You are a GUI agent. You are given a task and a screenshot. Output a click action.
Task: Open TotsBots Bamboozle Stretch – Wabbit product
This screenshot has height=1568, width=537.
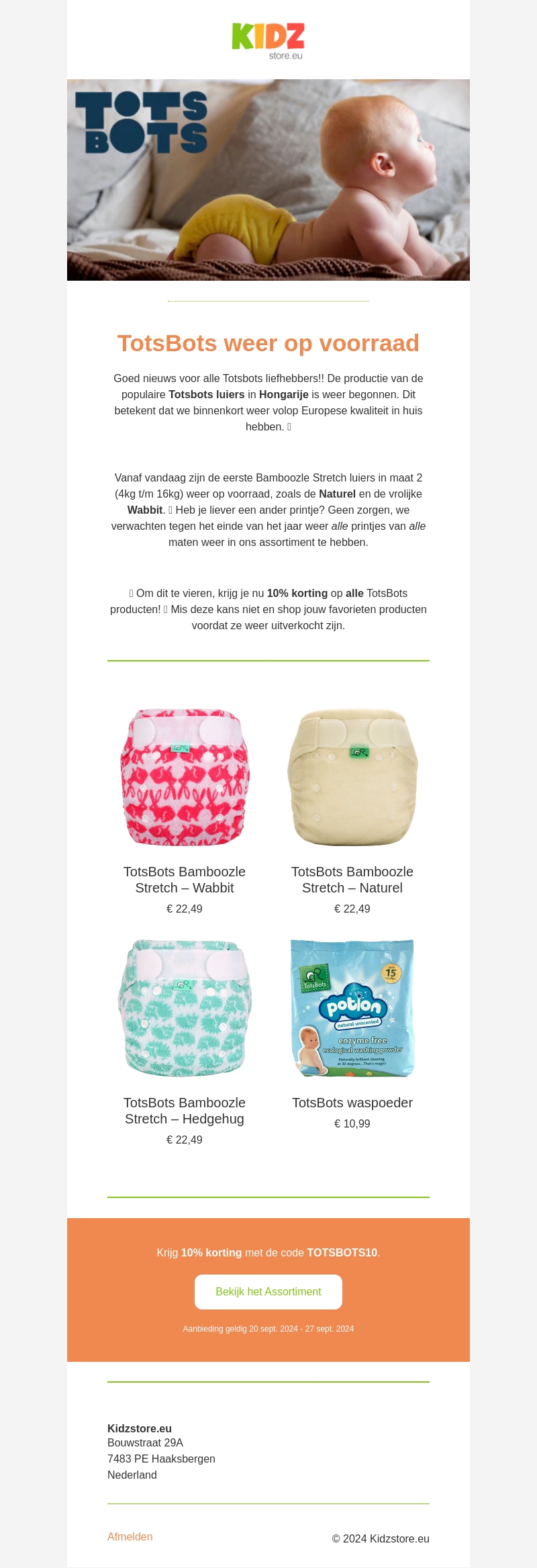point(185,777)
